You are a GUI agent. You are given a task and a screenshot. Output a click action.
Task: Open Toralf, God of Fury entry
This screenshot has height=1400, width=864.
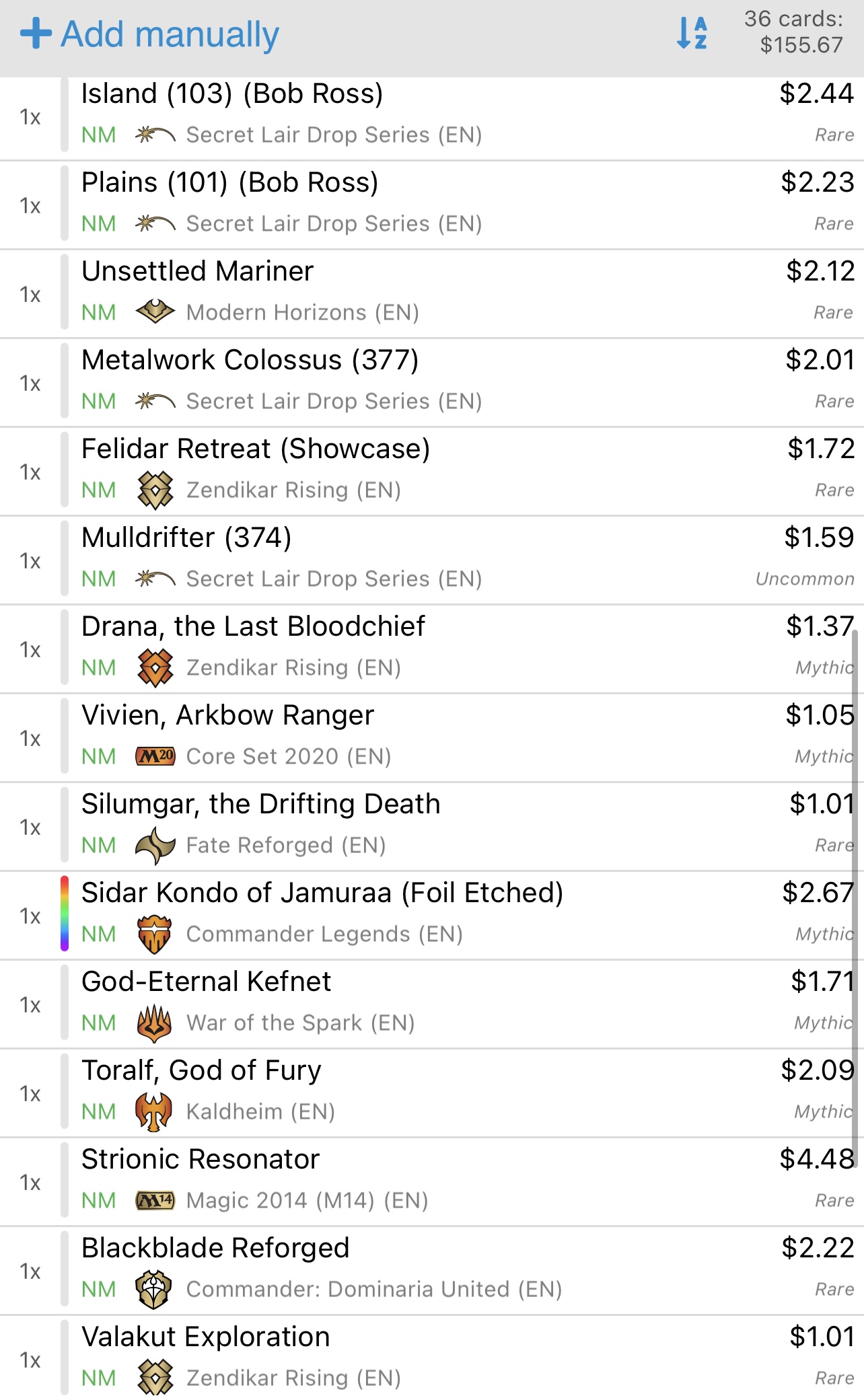tap(432, 1093)
